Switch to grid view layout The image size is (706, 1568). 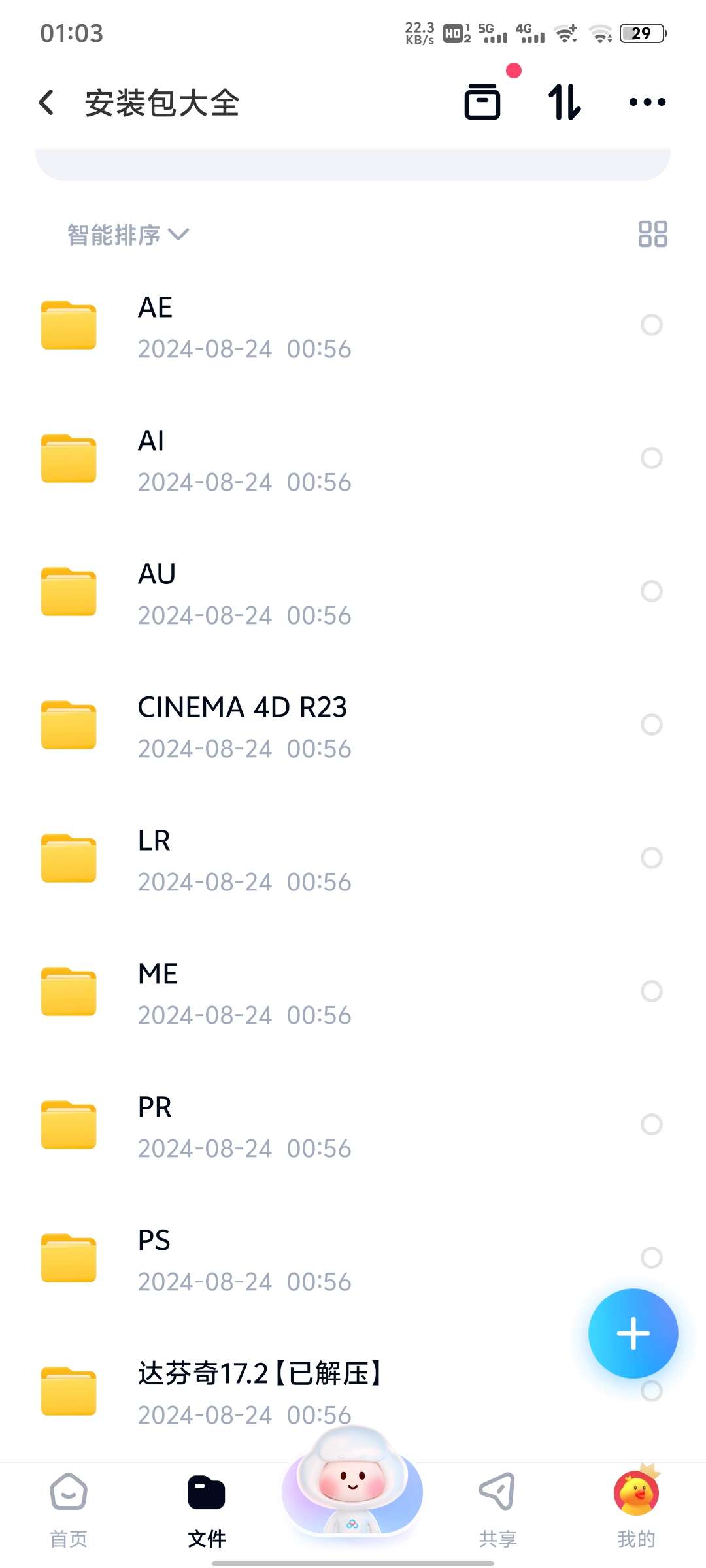click(652, 234)
